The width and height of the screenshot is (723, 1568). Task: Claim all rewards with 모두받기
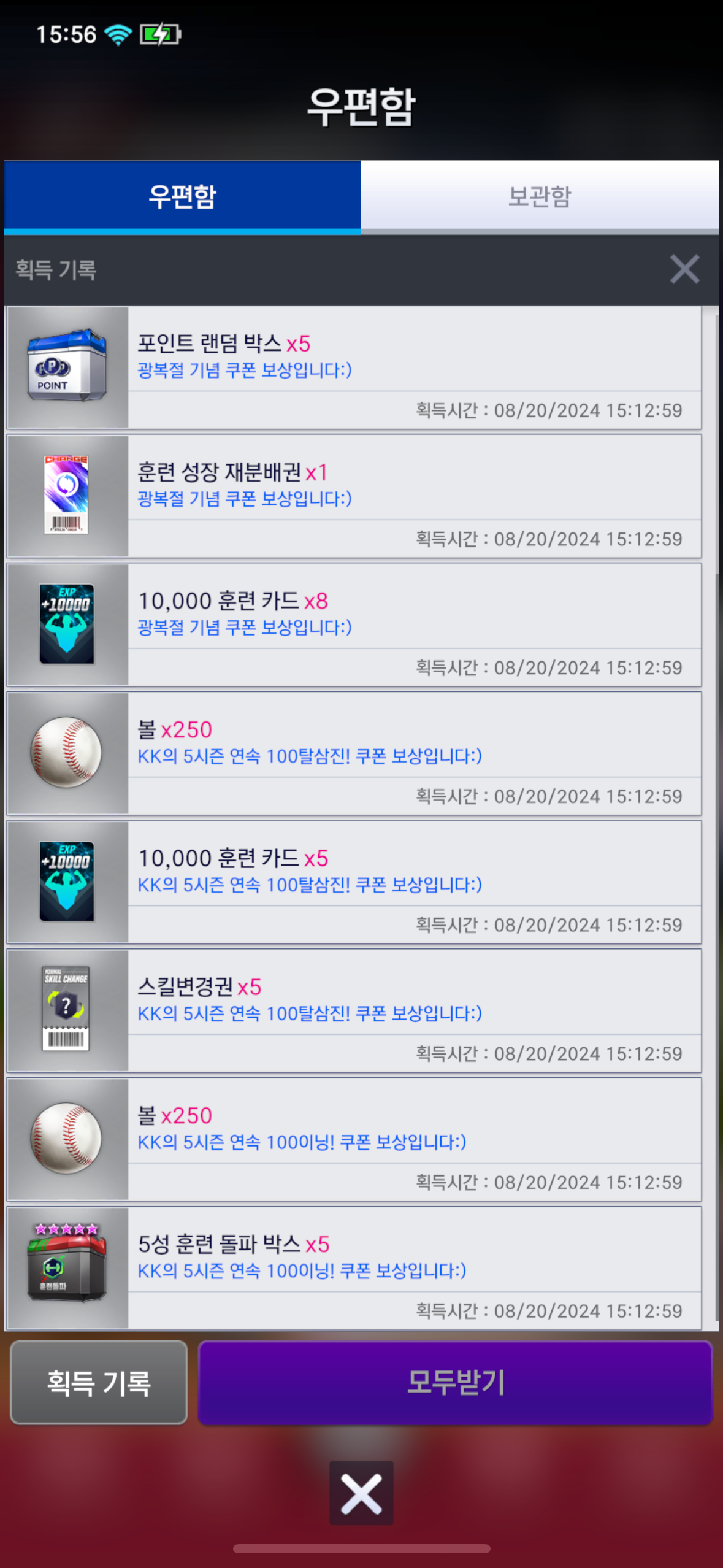[x=455, y=1383]
